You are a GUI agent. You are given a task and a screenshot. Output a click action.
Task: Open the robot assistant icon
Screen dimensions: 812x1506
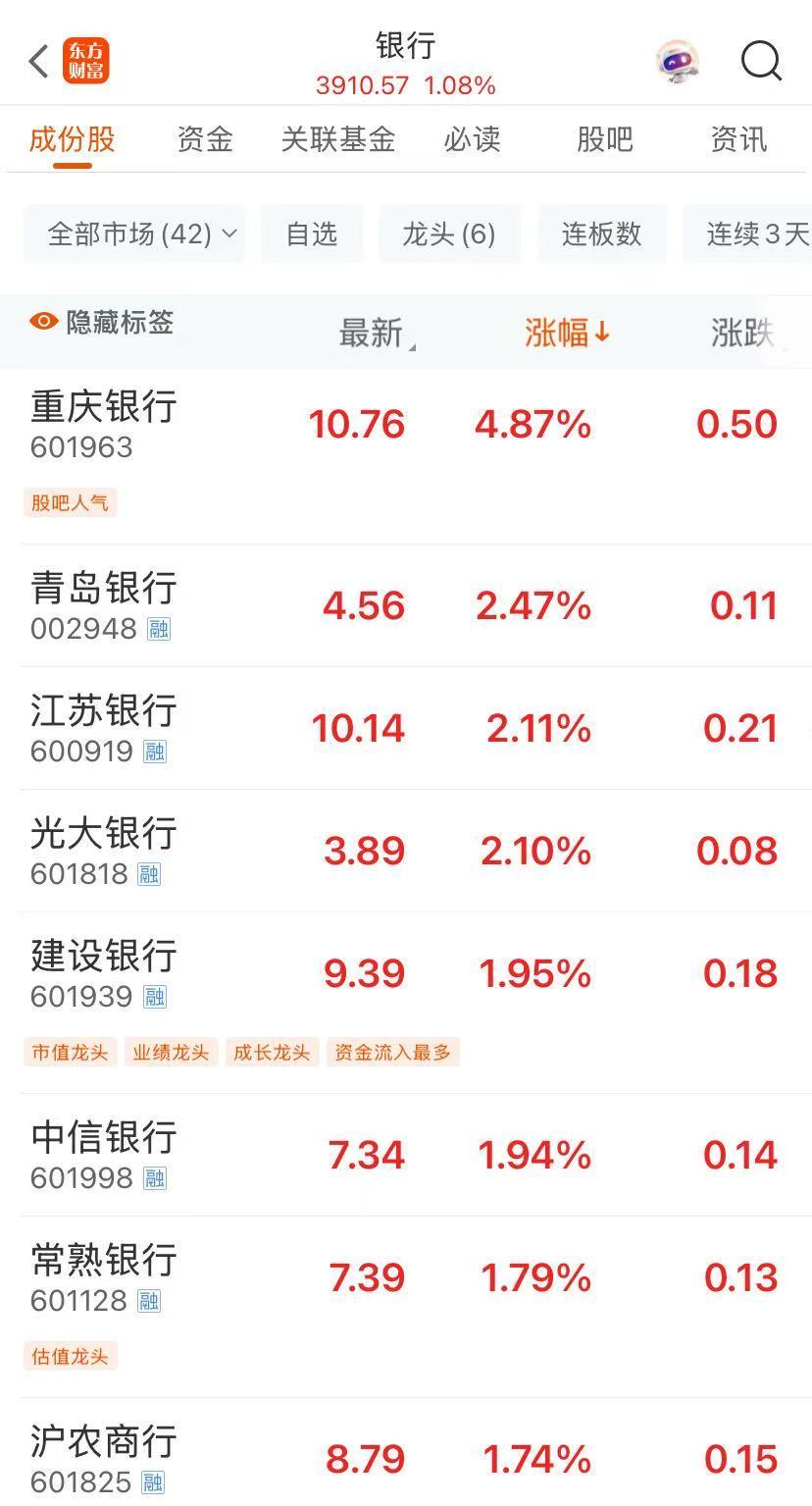coord(677,61)
